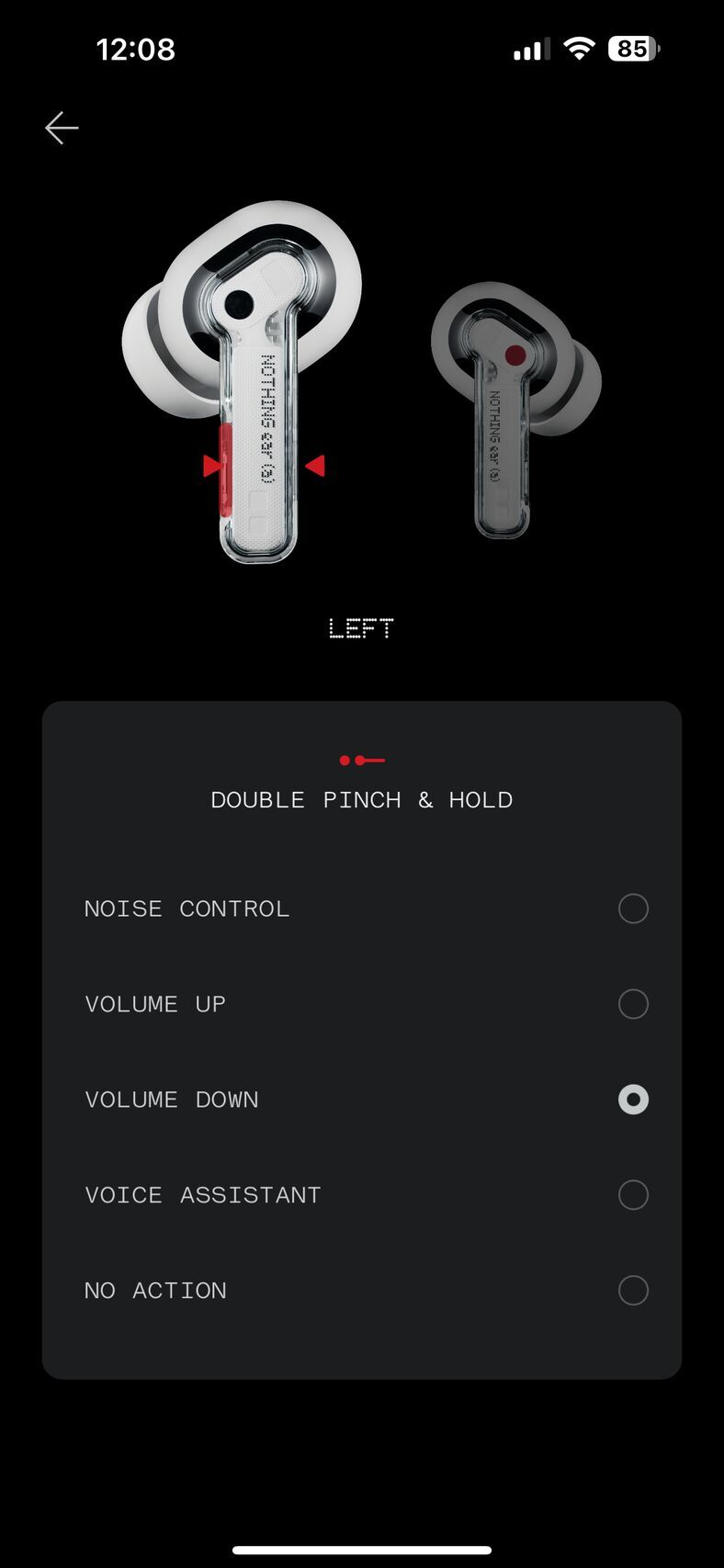The width and height of the screenshot is (724, 1568).
Task: Go back using the arrow icon
Action: (62, 128)
